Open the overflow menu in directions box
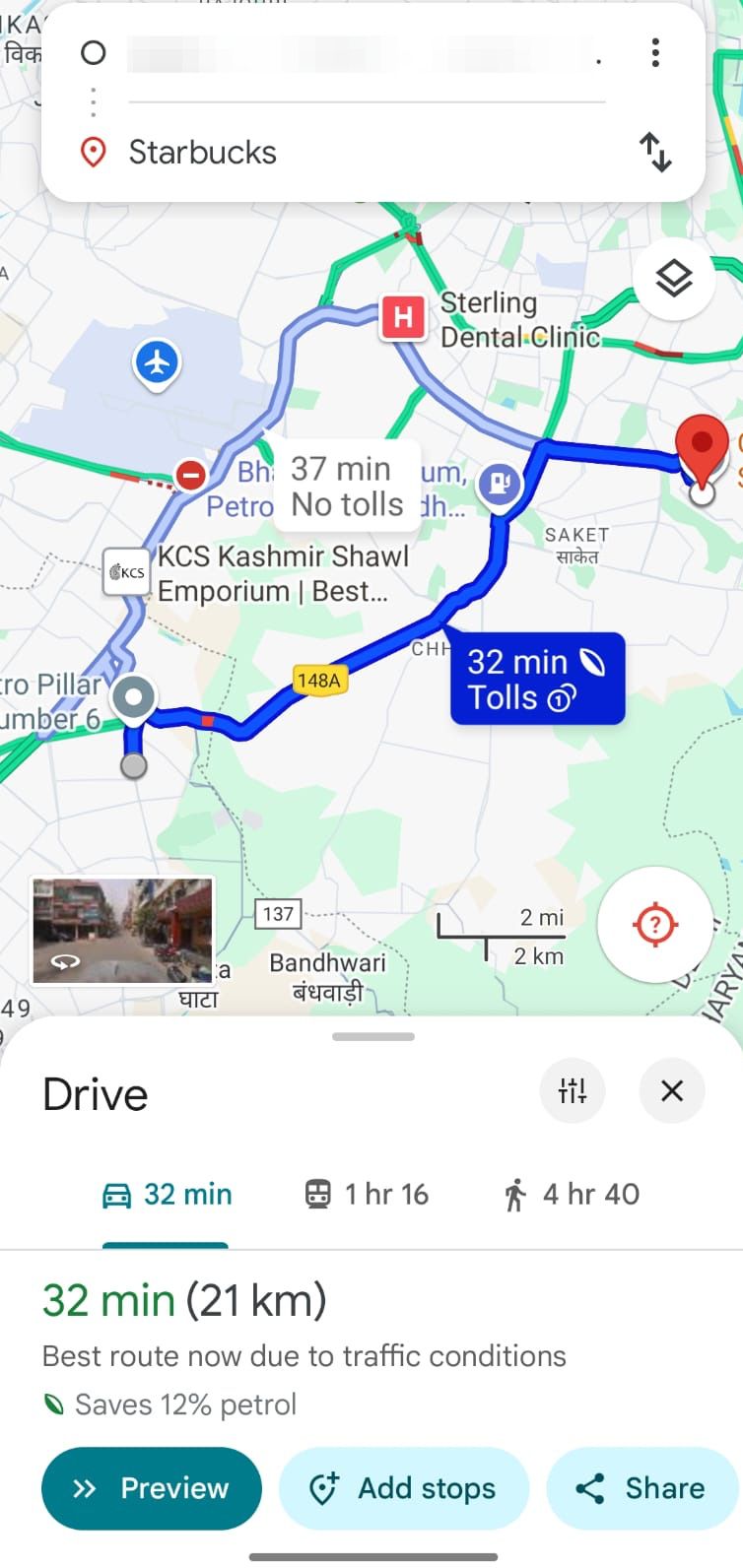The height and width of the screenshot is (1568, 743). point(655,53)
